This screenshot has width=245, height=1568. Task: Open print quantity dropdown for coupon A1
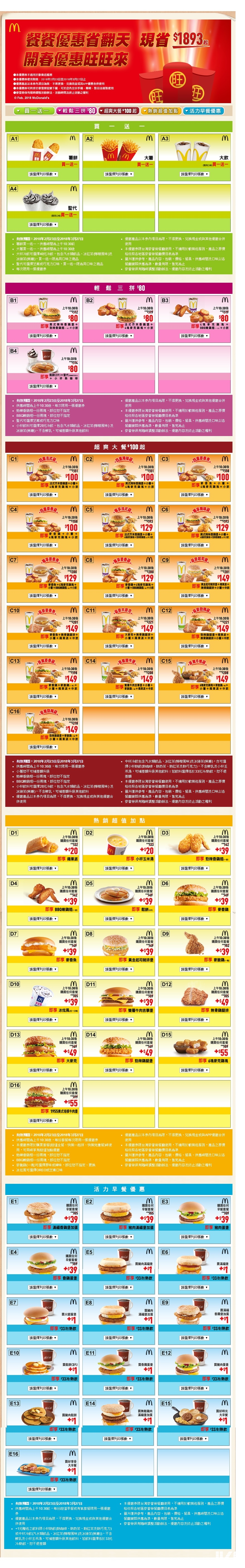(43, 174)
